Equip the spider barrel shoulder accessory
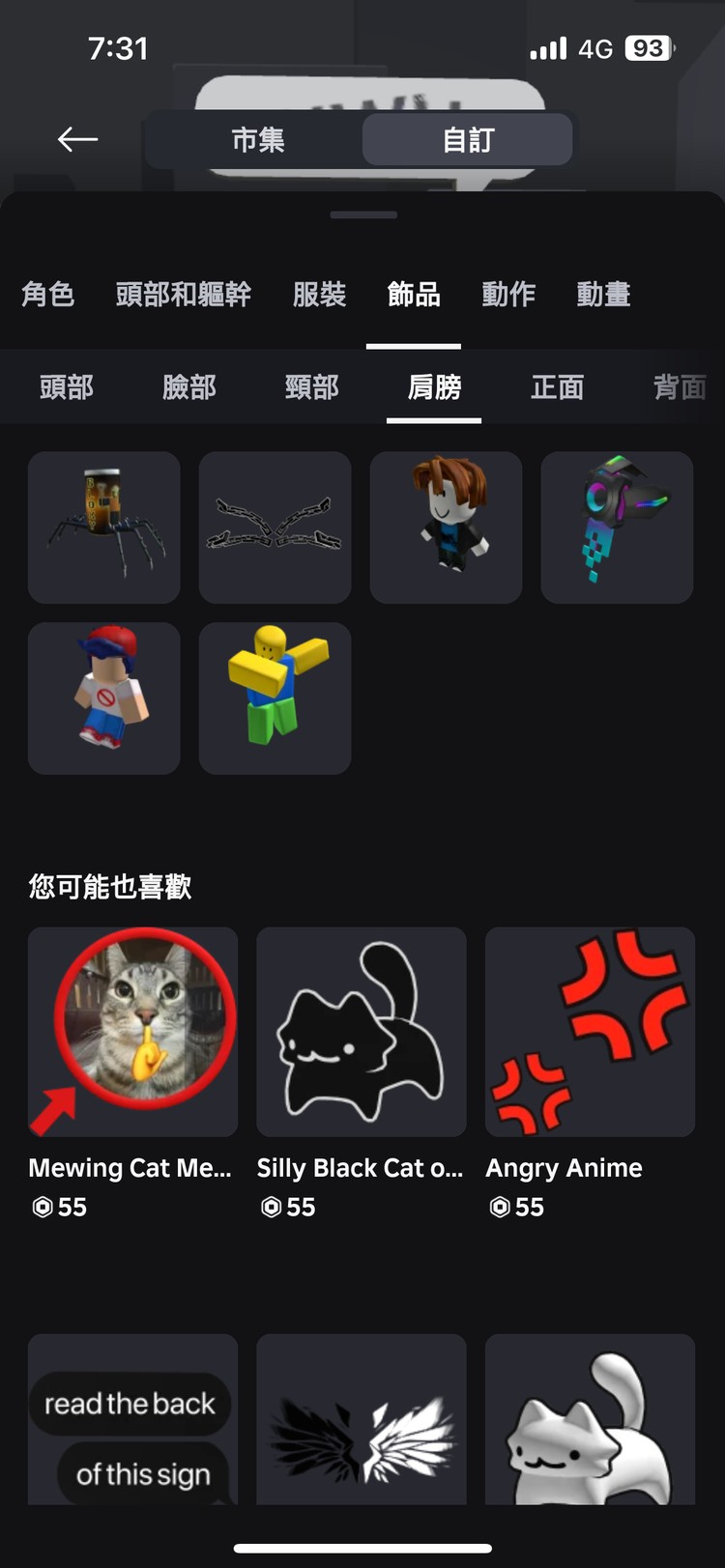 point(104,527)
